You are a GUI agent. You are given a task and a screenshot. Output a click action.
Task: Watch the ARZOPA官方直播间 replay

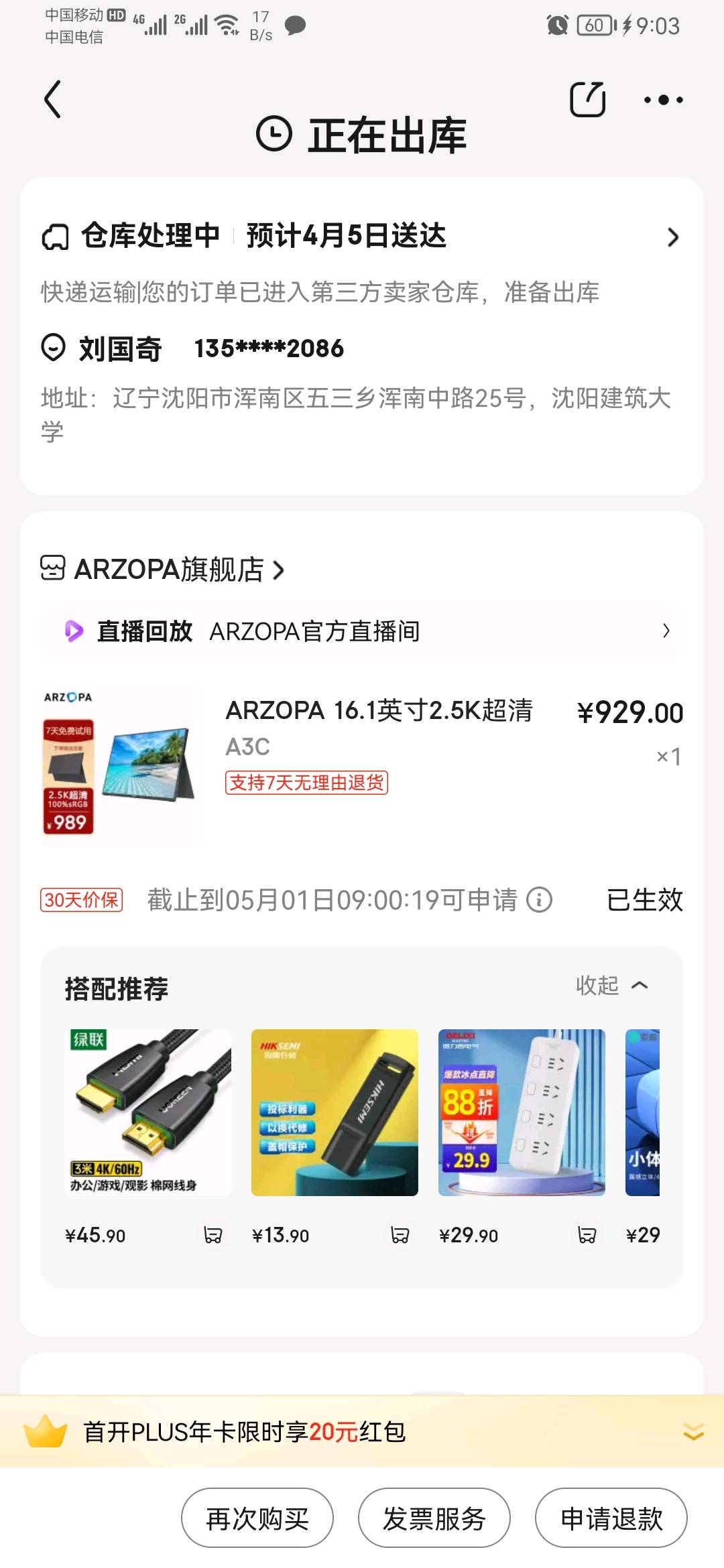click(362, 631)
